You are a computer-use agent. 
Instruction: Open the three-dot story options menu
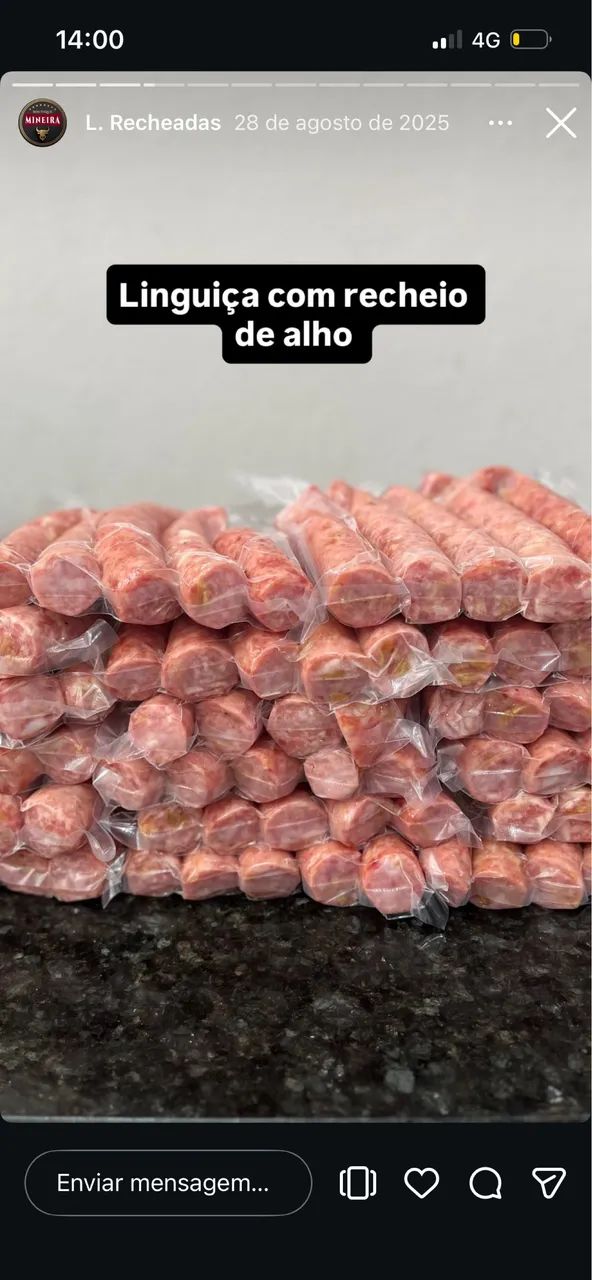pyautogui.click(x=500, y=123)
